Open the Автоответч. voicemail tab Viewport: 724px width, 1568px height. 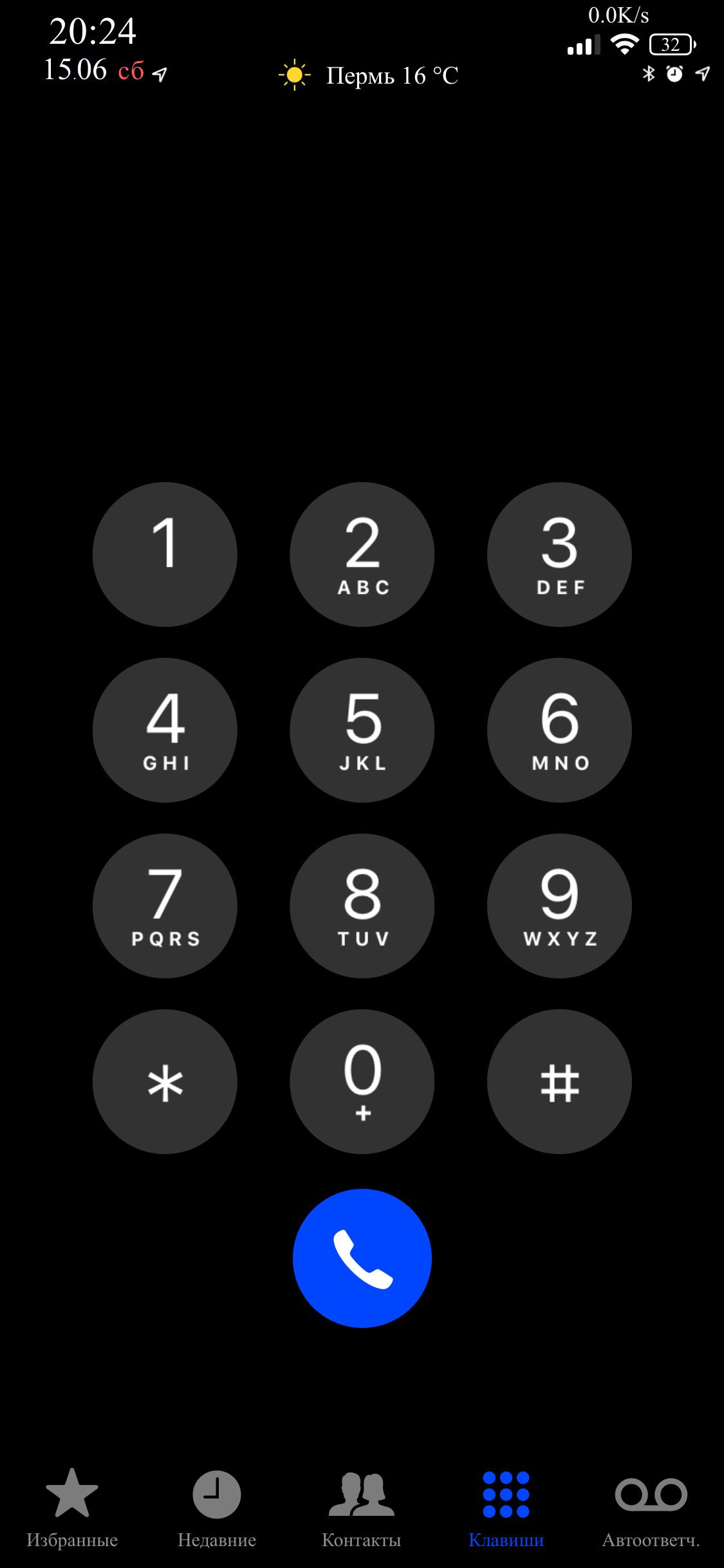tap(651, 1507)
